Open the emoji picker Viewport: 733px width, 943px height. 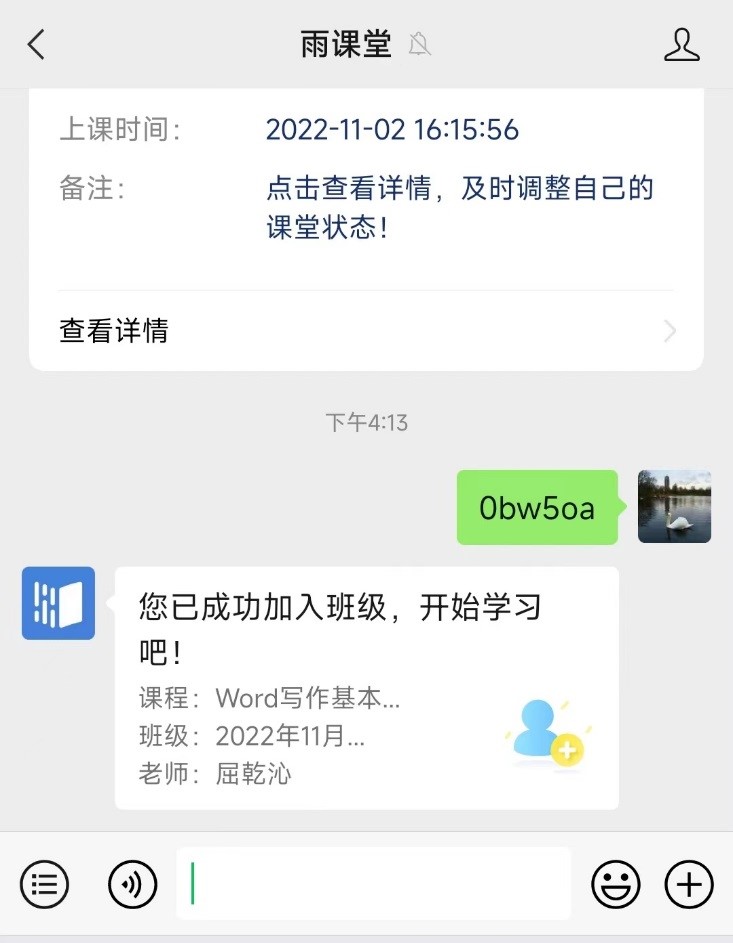pyautogui.click(x=615, y=884)
